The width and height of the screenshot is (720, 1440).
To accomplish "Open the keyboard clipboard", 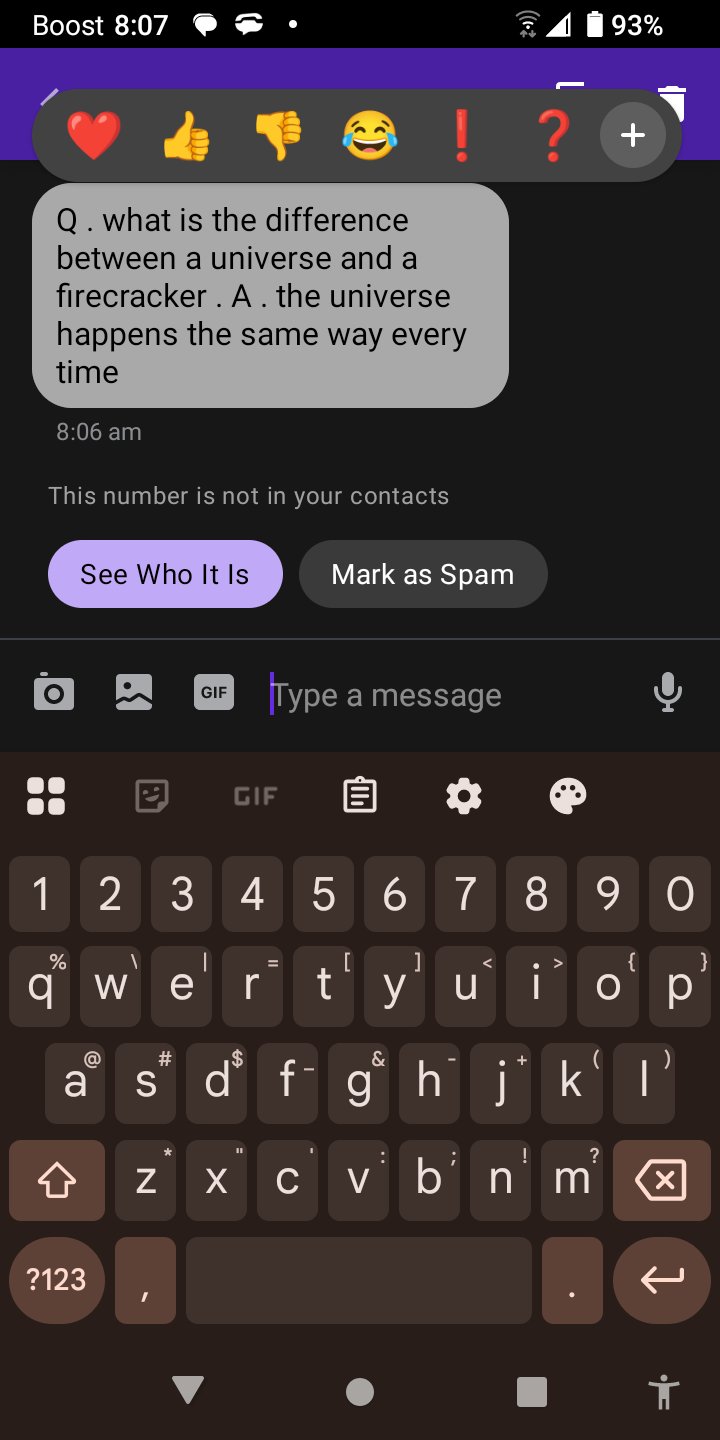I will (x=360, y=796).
